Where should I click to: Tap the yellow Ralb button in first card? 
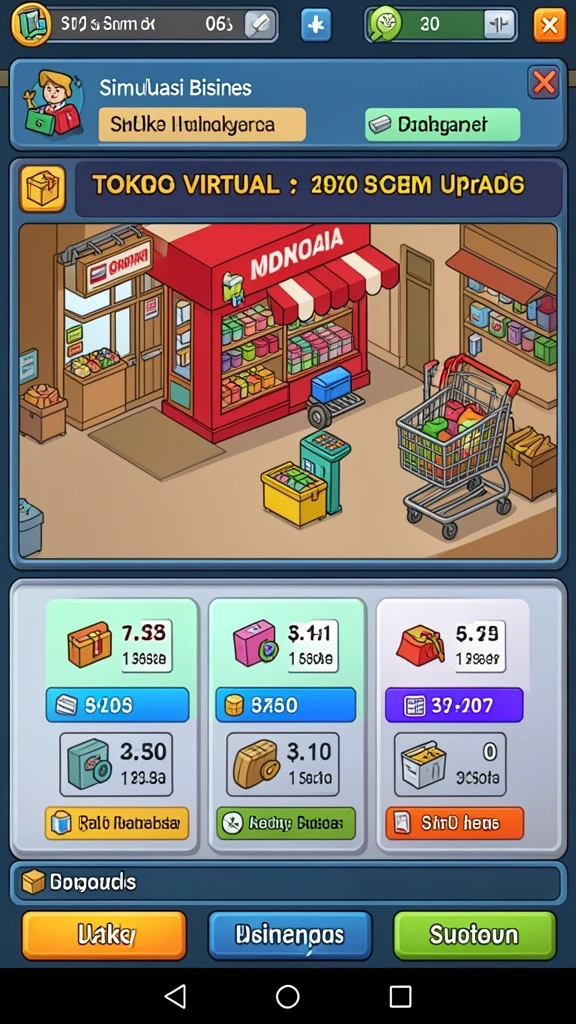(x=117, y=823)
